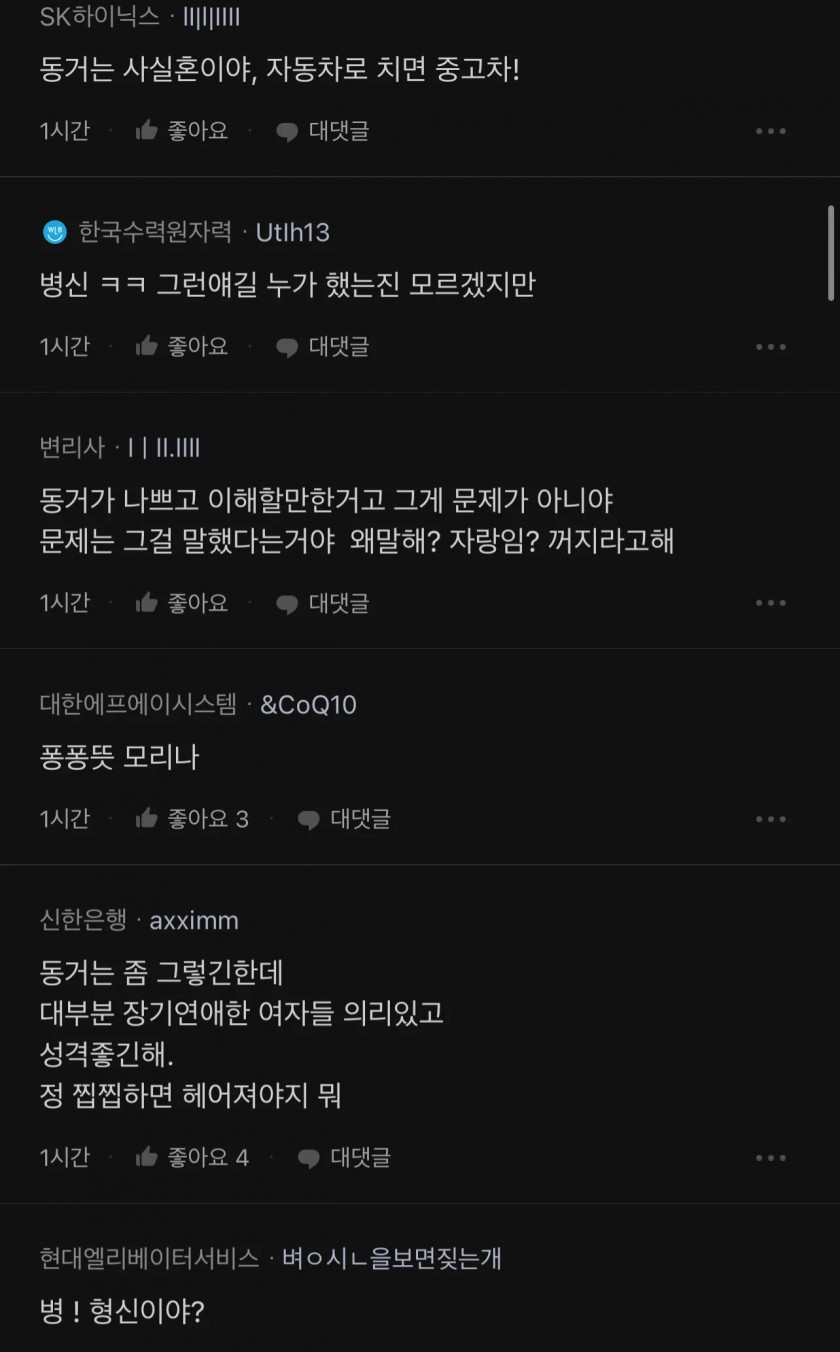
Task: Open more options on the 신한은행 comment
Action: tap(770, 1158)
